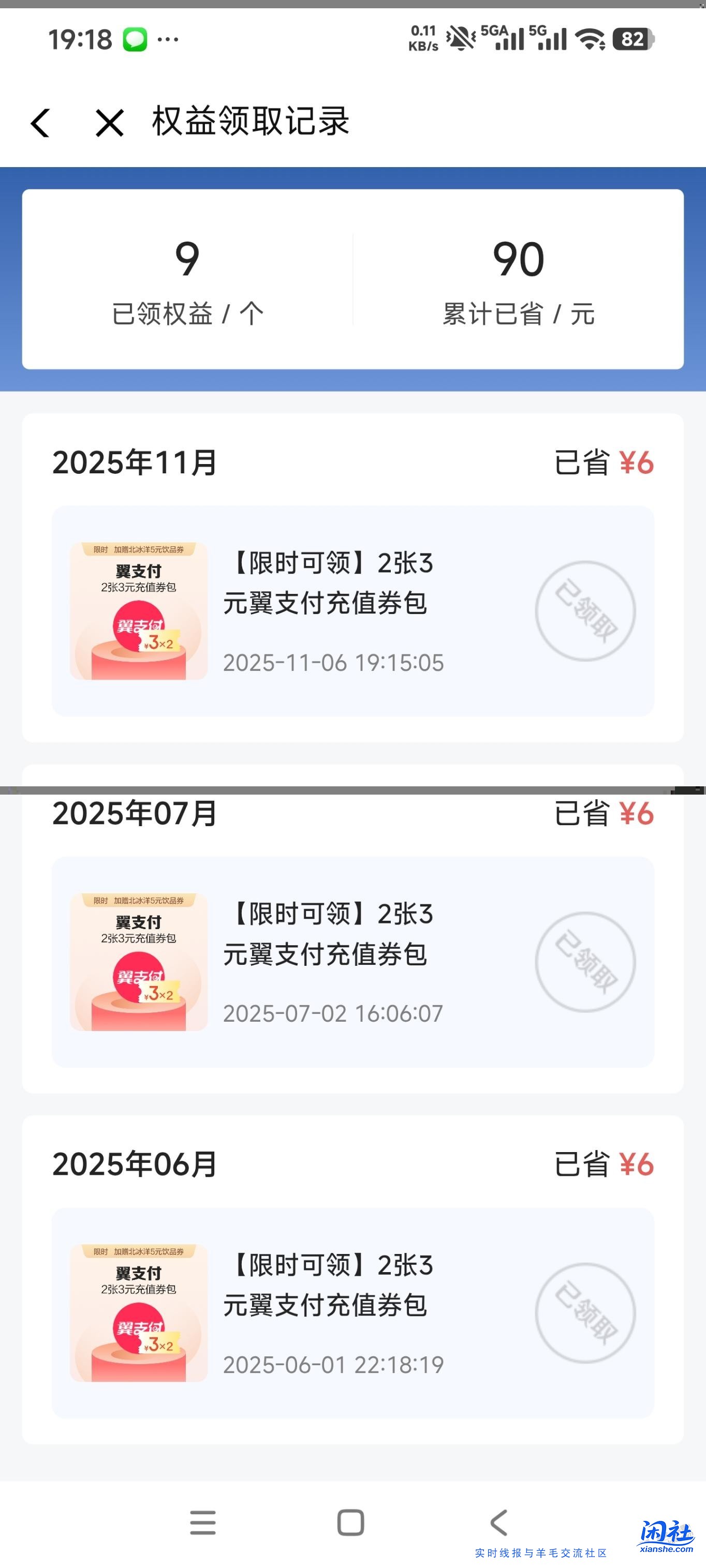The height and width of the screenshot is (1568, 706).
Task: Tap the timestamp 2025-06-01 22:18:19
Action: [x=333, y=1365]
